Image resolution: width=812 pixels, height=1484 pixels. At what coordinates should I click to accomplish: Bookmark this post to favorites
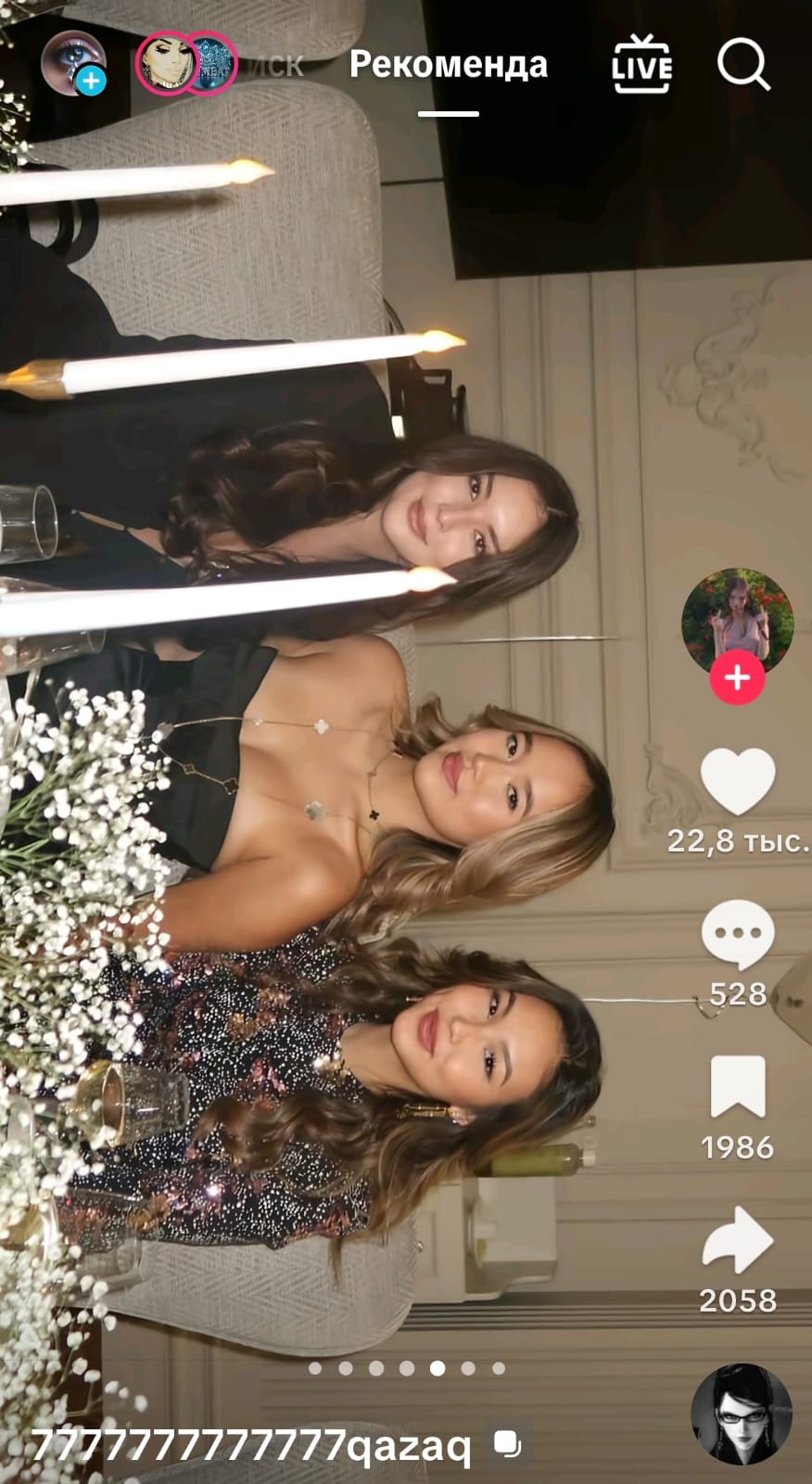point(738,1086)
